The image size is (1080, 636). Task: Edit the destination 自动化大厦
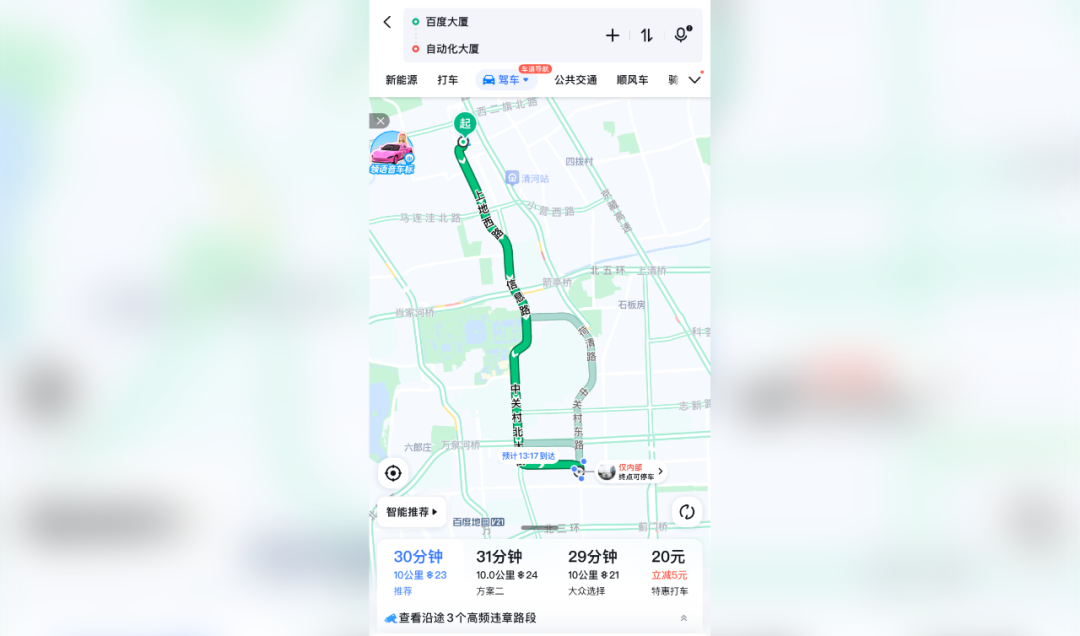coord(452,48)
